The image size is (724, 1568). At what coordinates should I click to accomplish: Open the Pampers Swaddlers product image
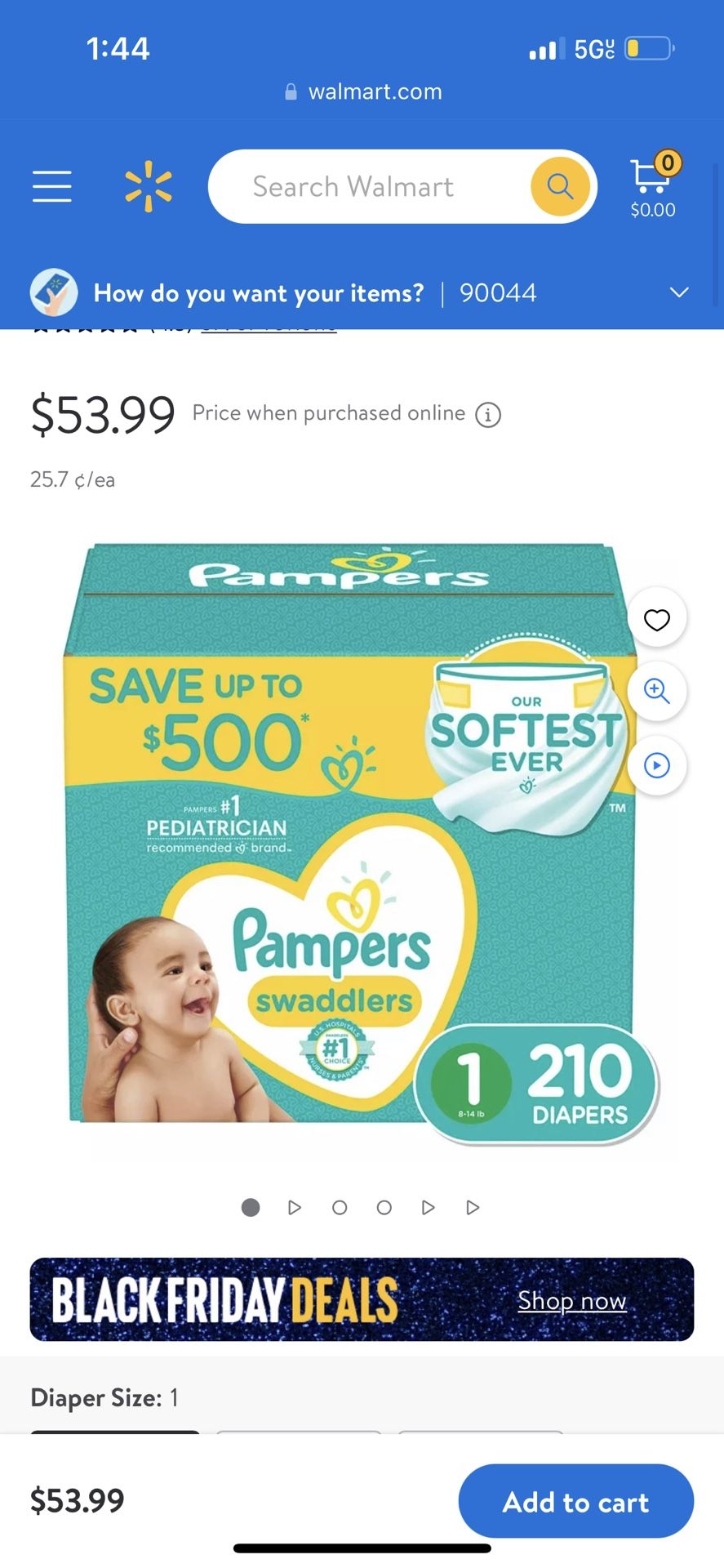(x=351, y=841)
